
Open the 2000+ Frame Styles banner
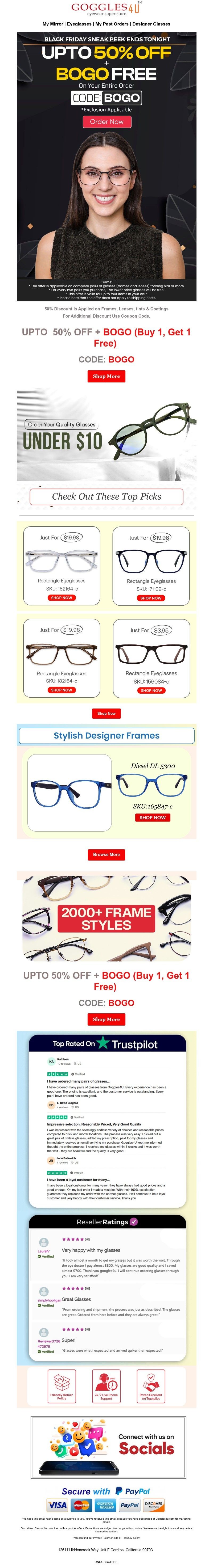point(106,918)
